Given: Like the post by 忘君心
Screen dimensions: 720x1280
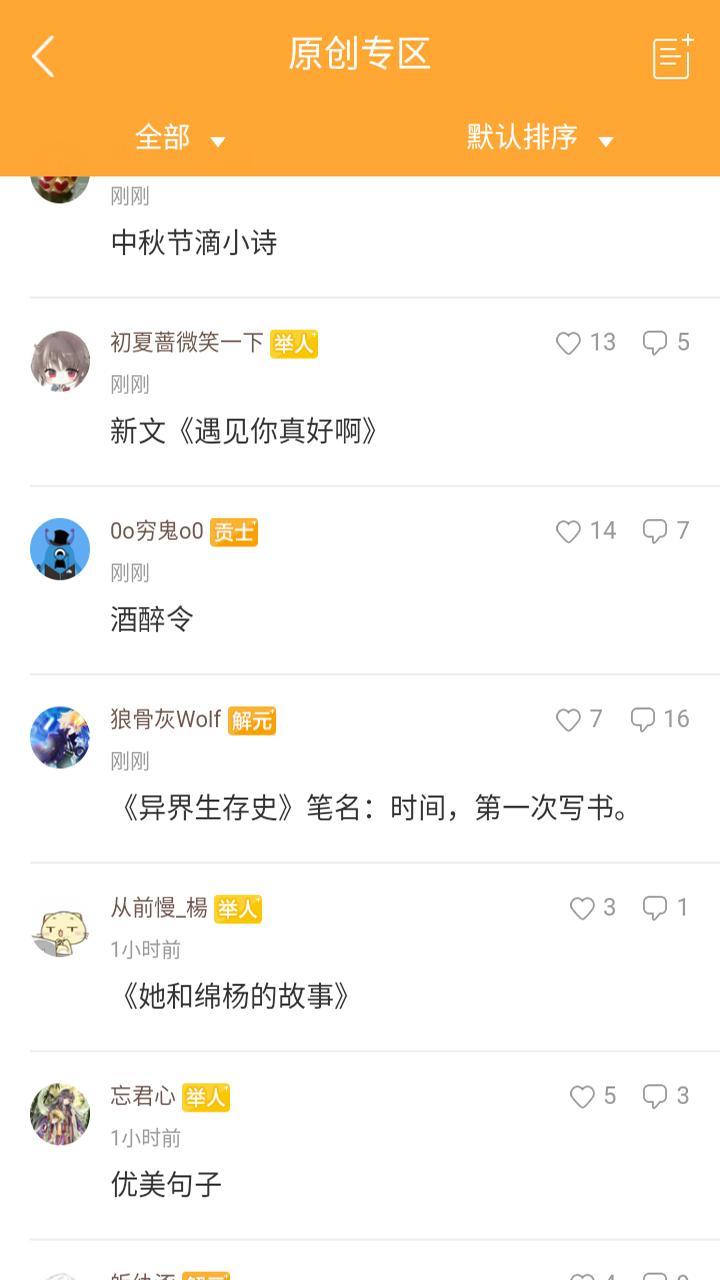Looking at the screenshot, I should (593, 1096).
